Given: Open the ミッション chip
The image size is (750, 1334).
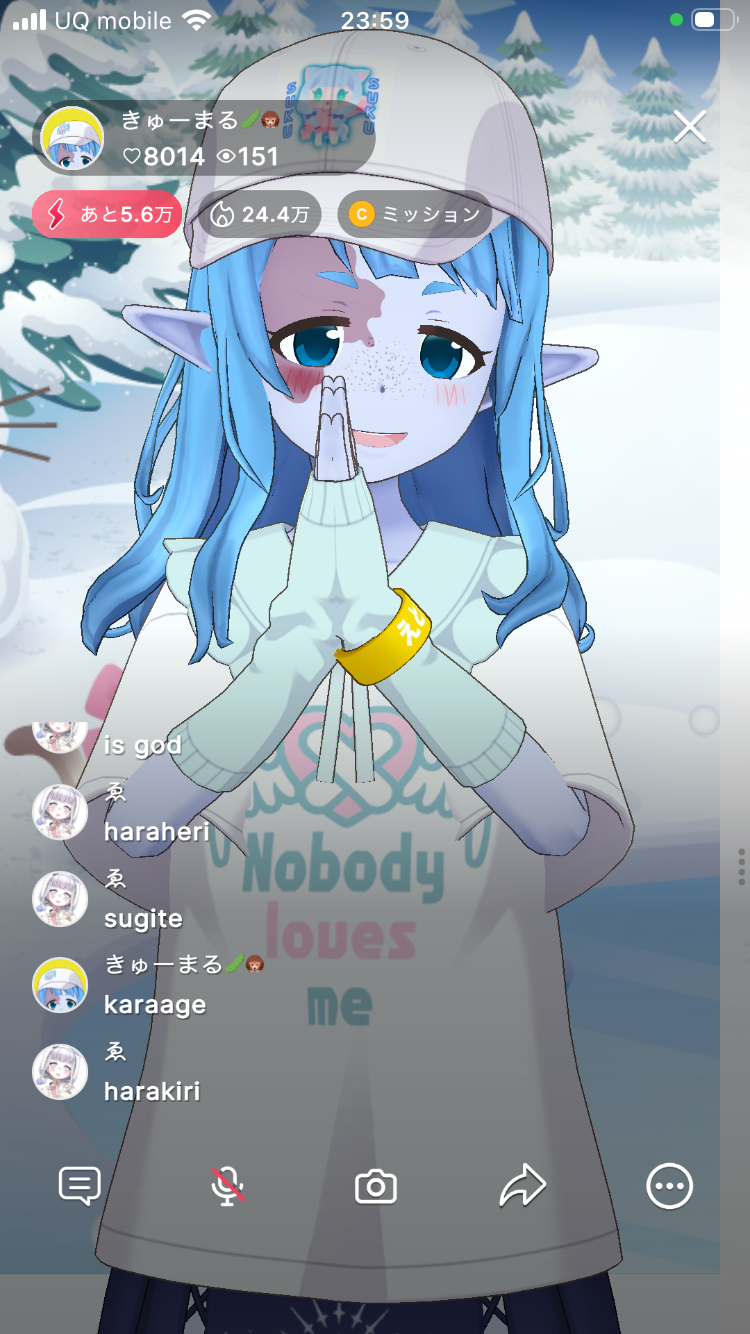Looking at the screenshot, I should tap(415, 214).
